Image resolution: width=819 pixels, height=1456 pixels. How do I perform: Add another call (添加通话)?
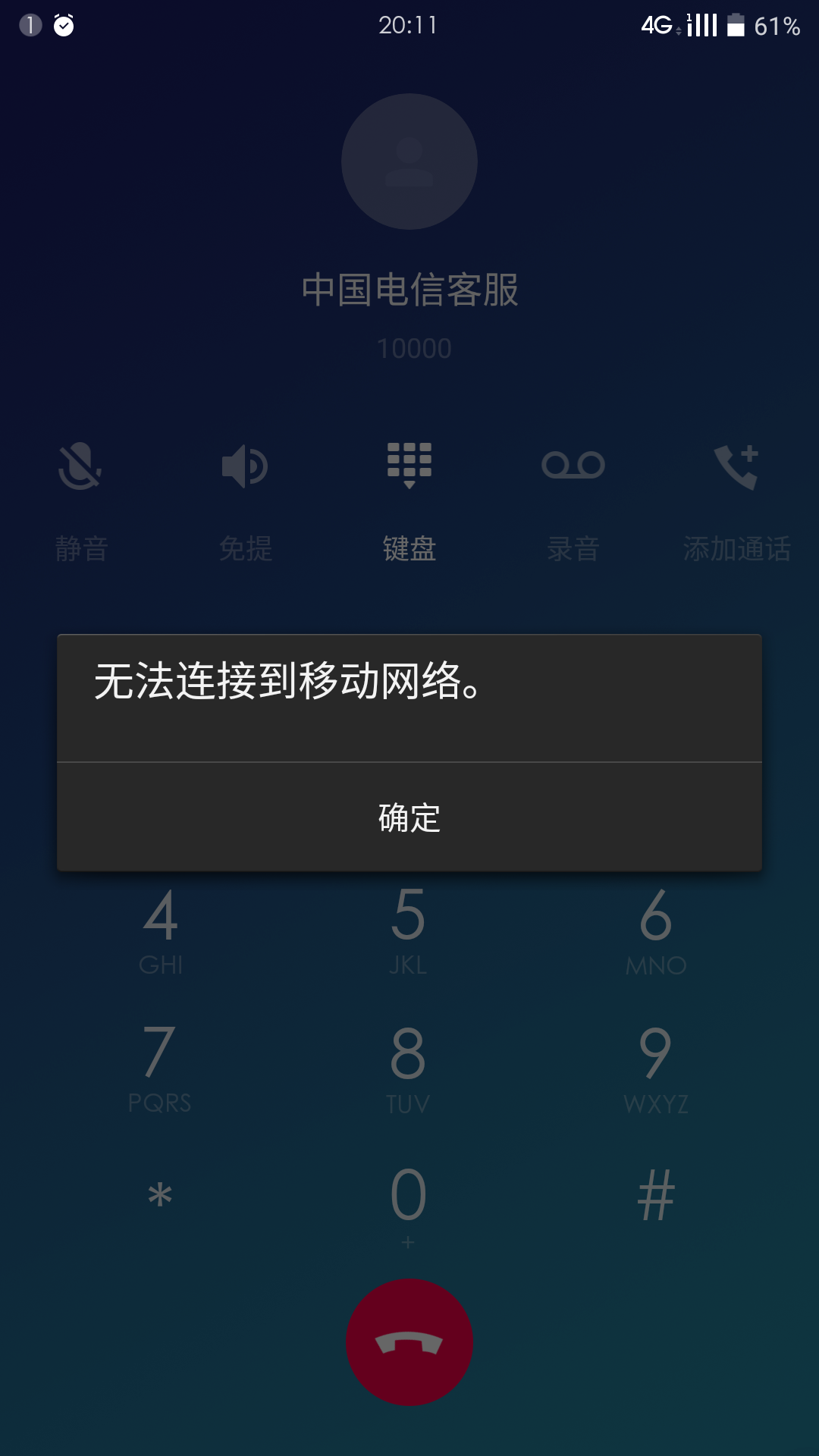click(x=736, y=493)
